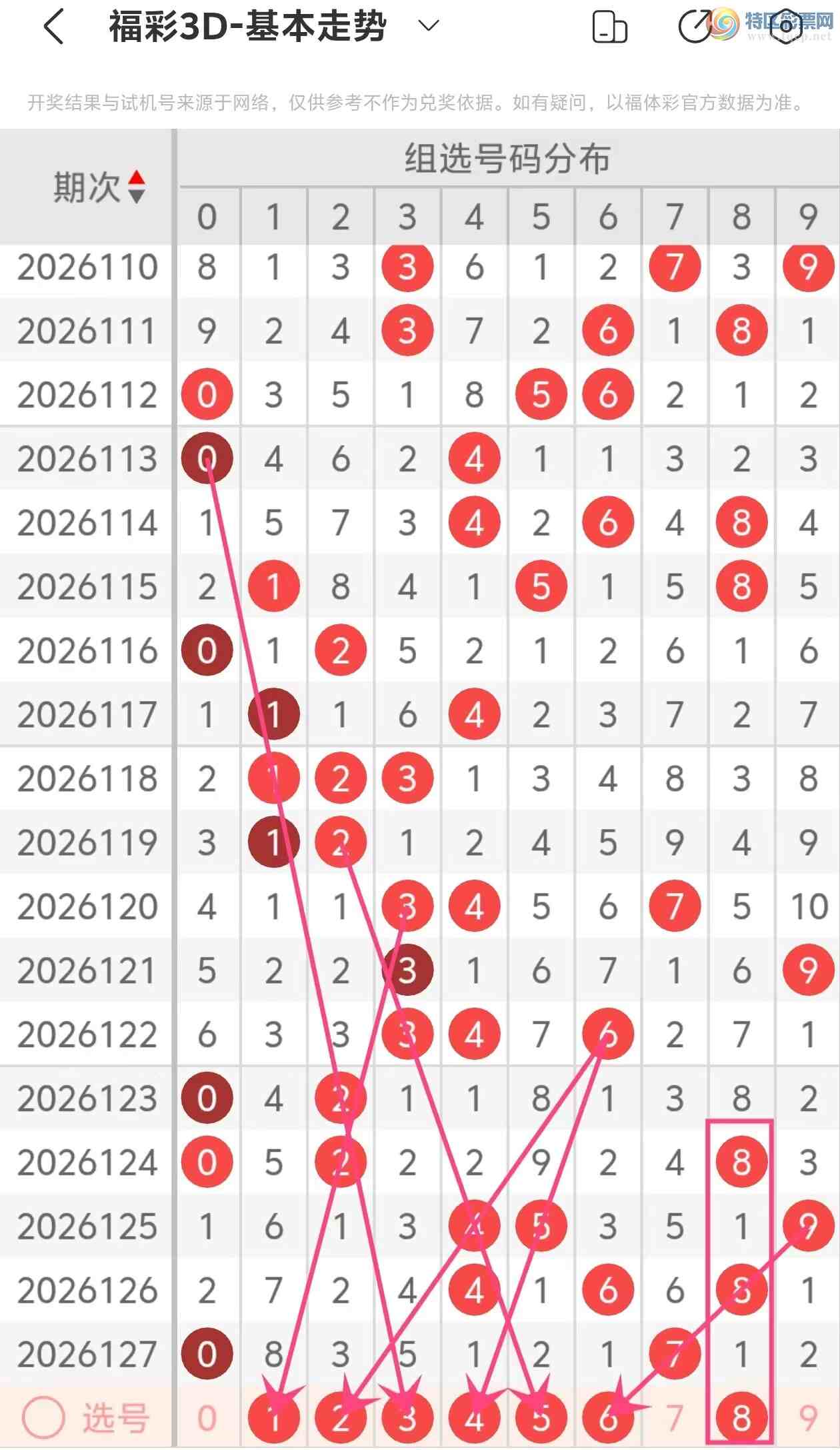Screen dimensions: 840x1450
Task: Toggle the 期次 sort order arrows
Action: click(x=137, y=187)
